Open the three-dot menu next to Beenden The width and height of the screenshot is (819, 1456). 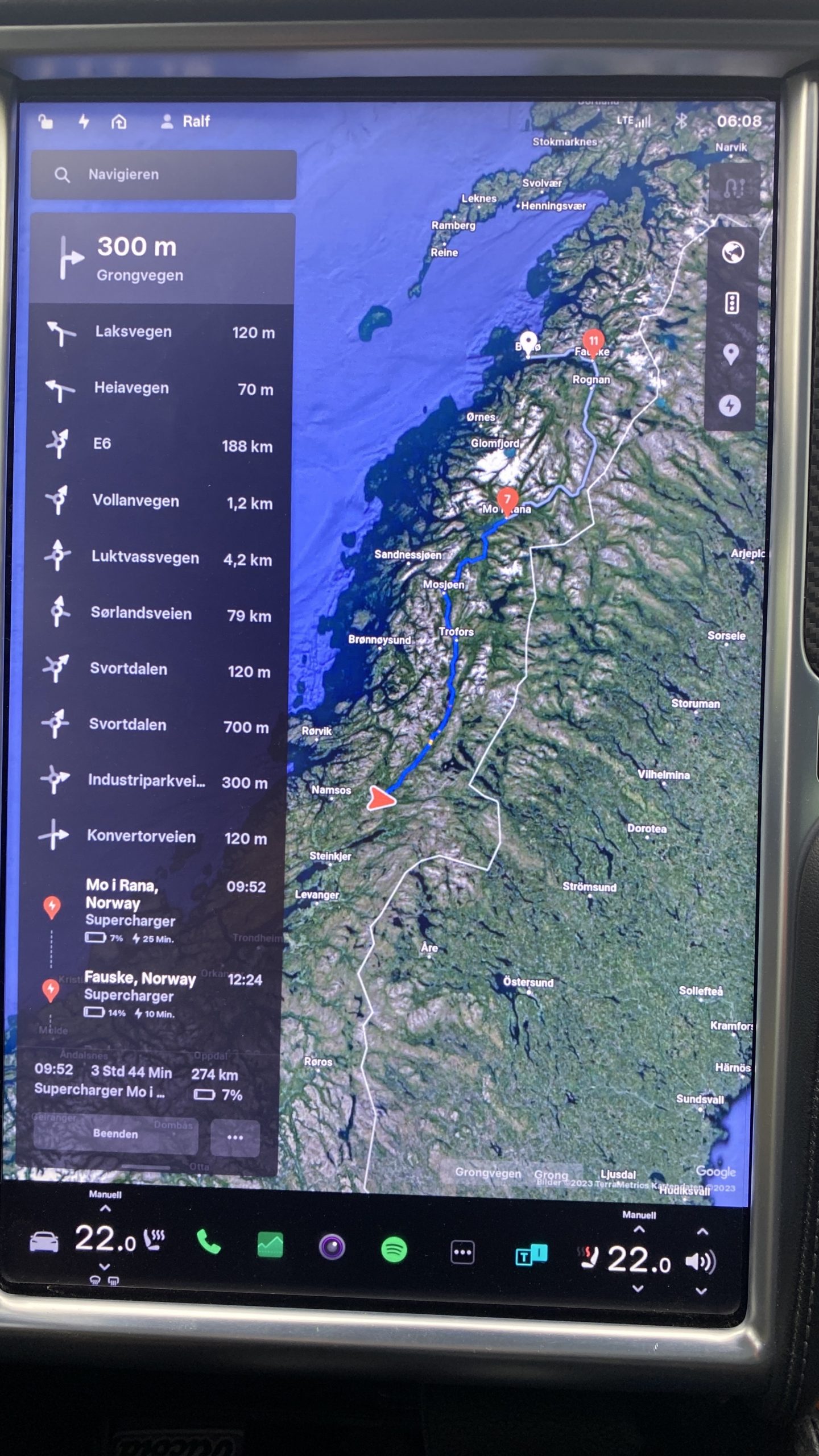pyautogui.click(x=235, y=1137)
